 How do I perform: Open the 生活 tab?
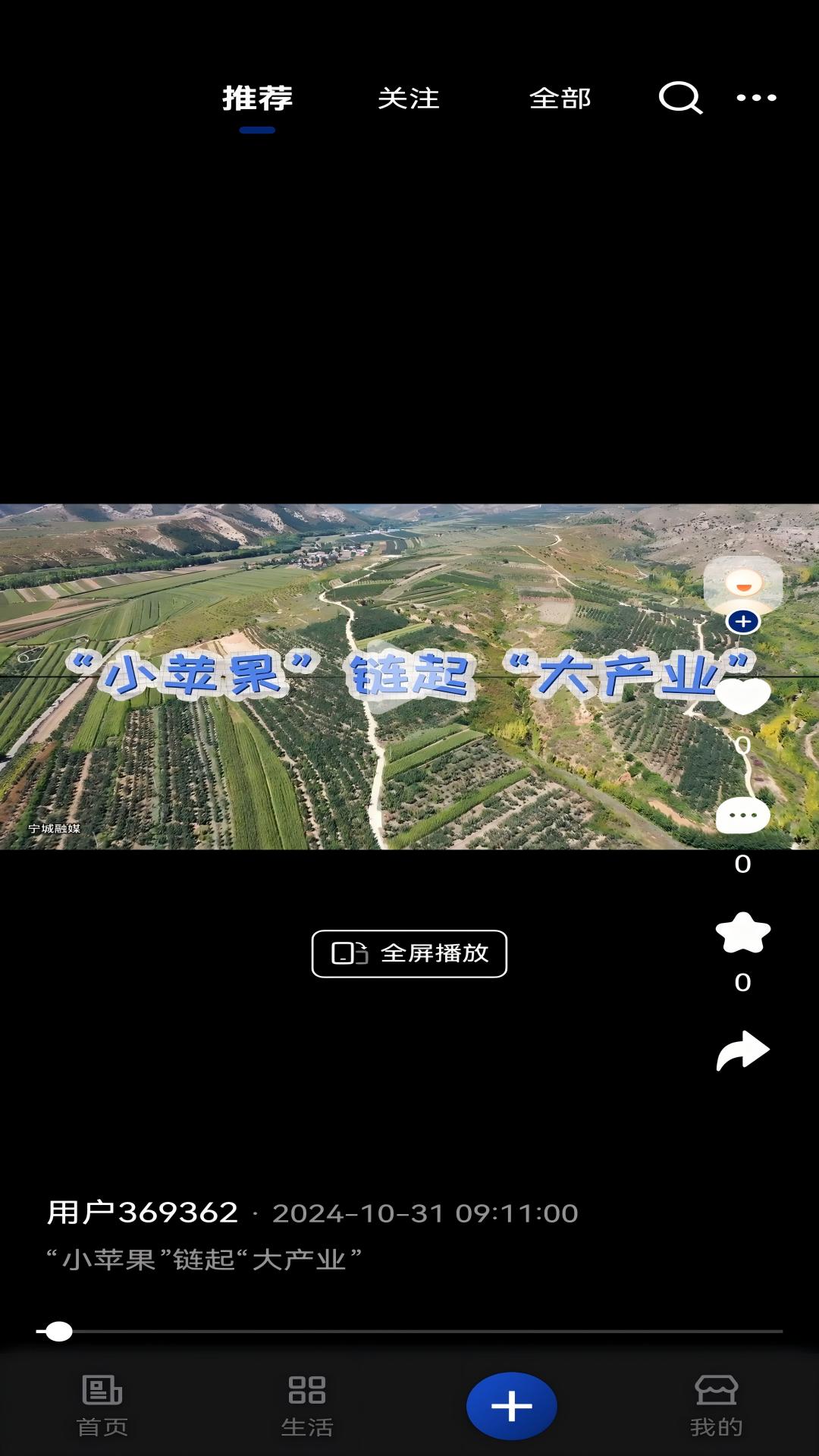click(307, 1406)
